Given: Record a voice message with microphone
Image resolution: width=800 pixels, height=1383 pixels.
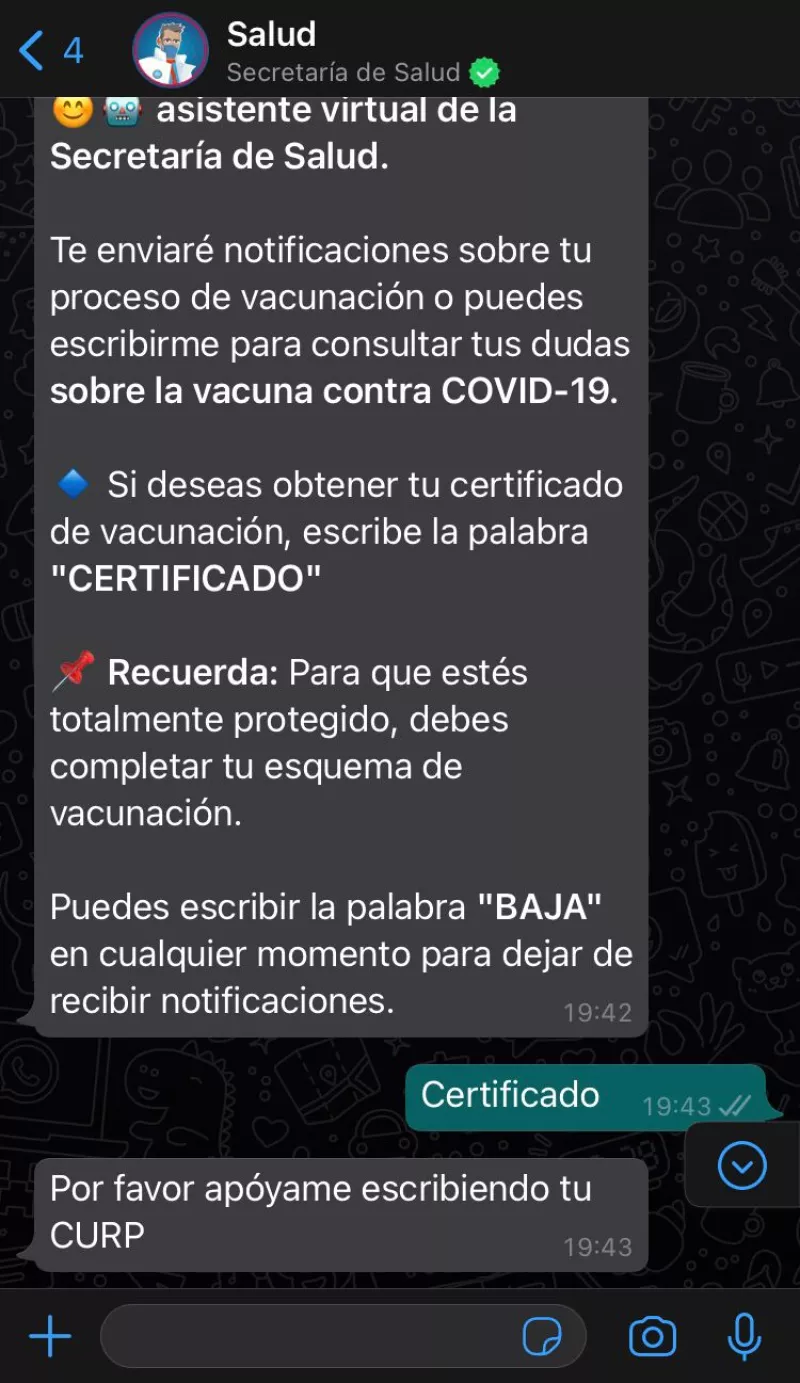Looking at the screenshot, I should [x=744, y=1337].
